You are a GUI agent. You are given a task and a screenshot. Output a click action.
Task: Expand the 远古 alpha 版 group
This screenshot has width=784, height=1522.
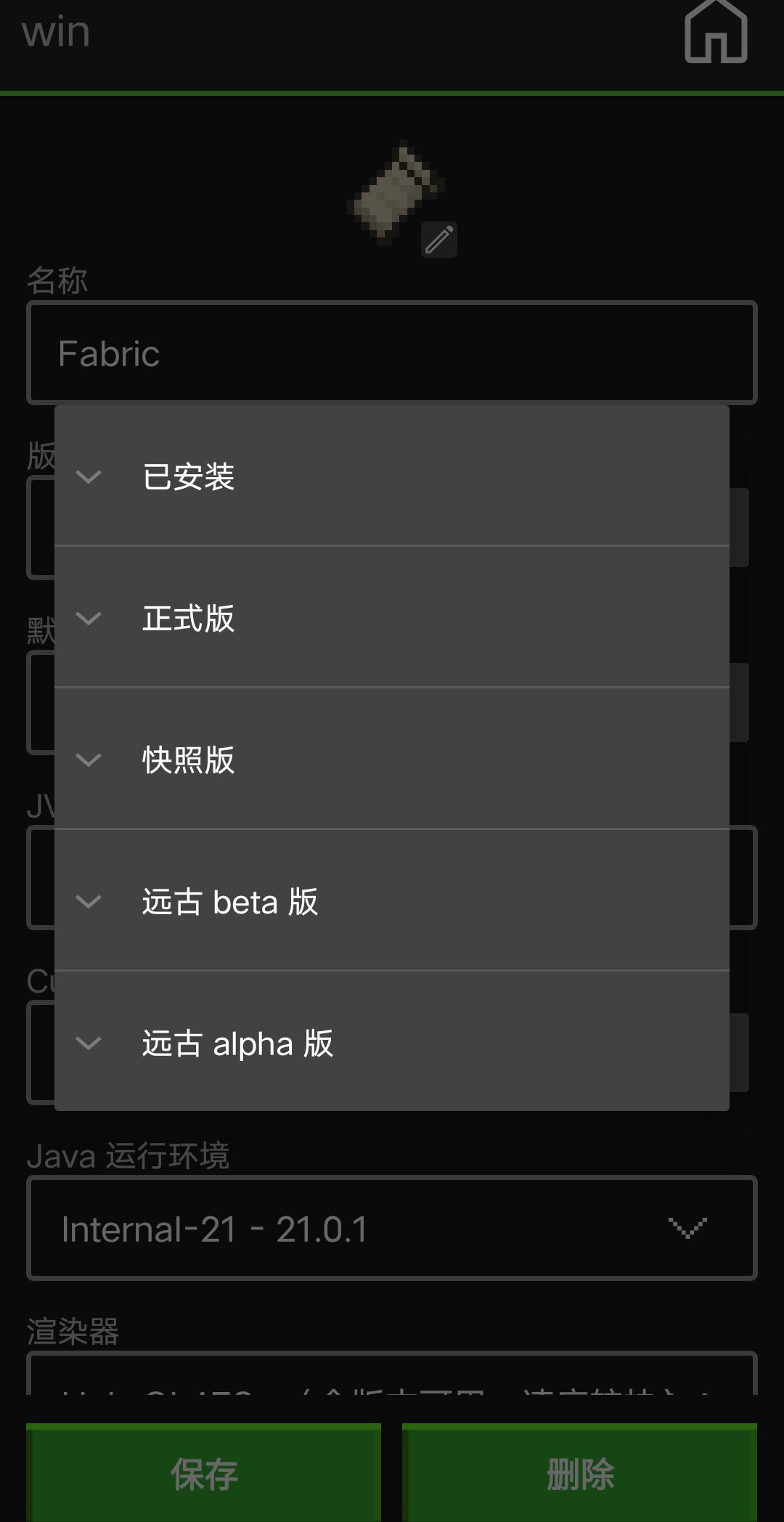tap(392, 1043)
